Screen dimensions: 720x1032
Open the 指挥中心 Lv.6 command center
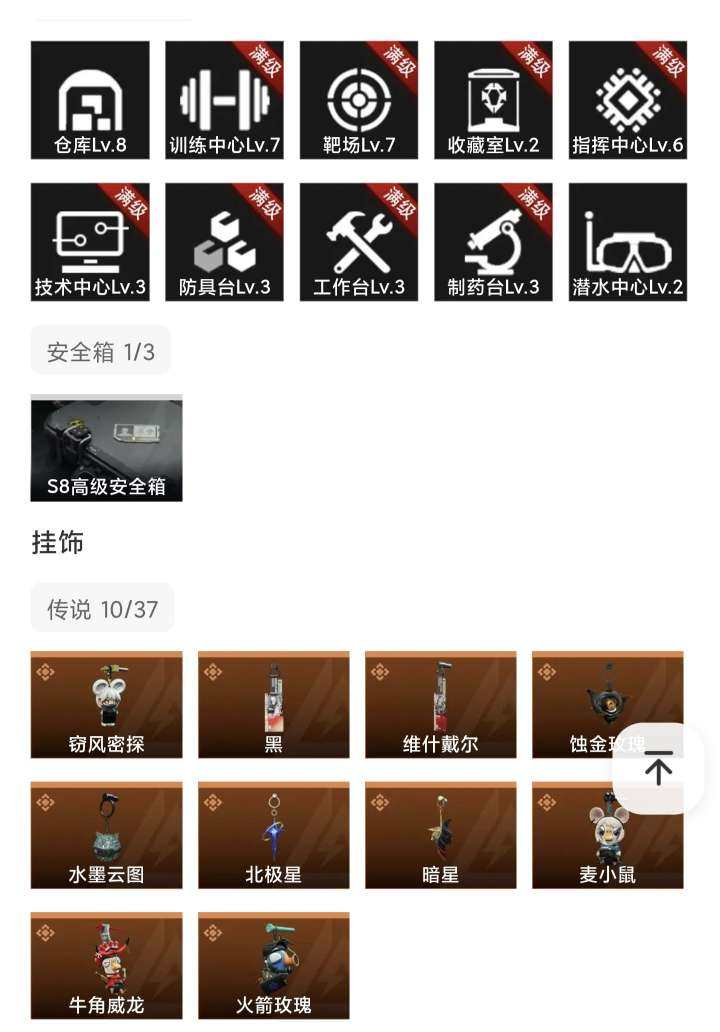(x=627, y=98)
